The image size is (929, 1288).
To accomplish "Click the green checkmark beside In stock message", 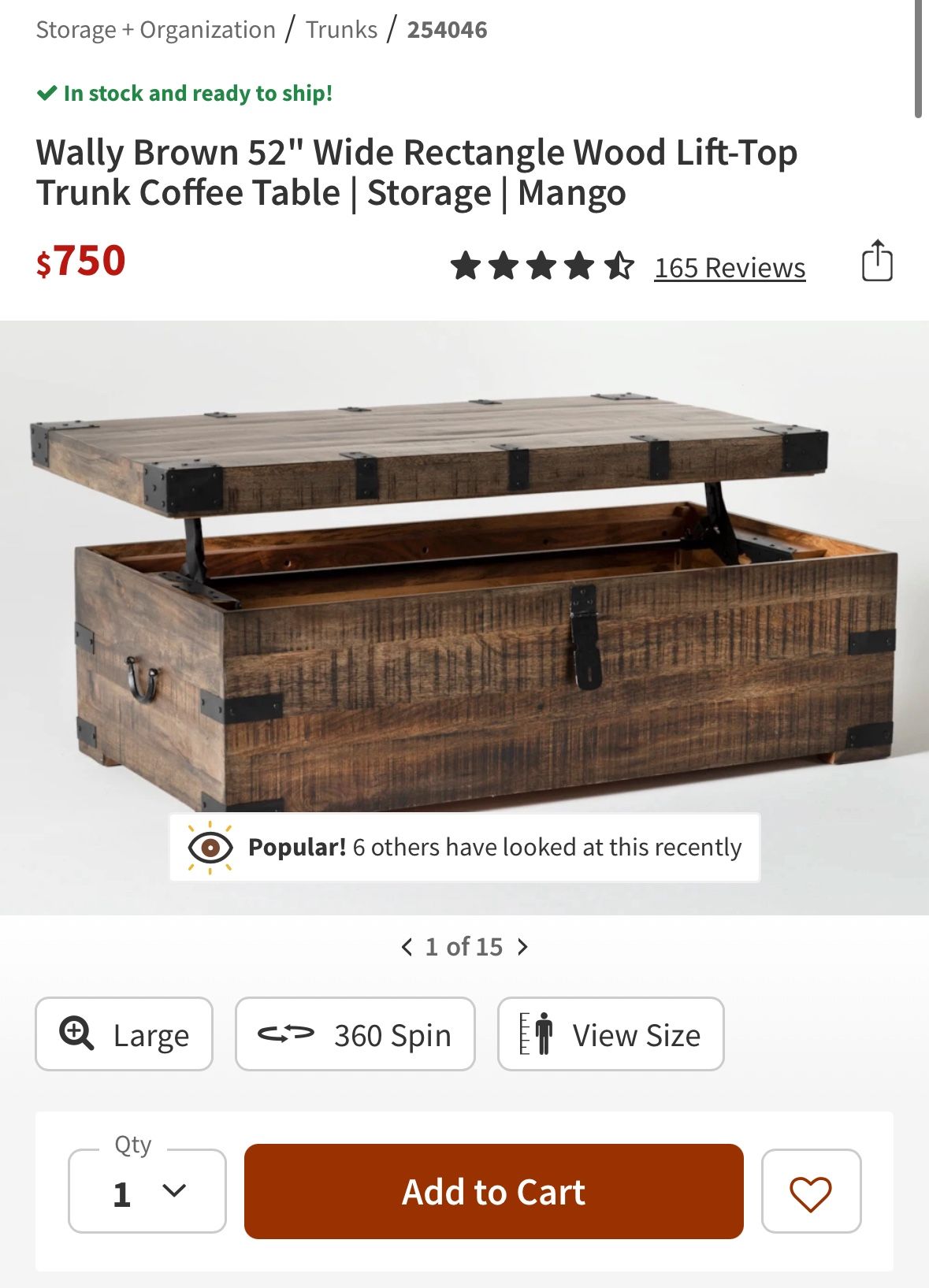I will tap(45, 93).
